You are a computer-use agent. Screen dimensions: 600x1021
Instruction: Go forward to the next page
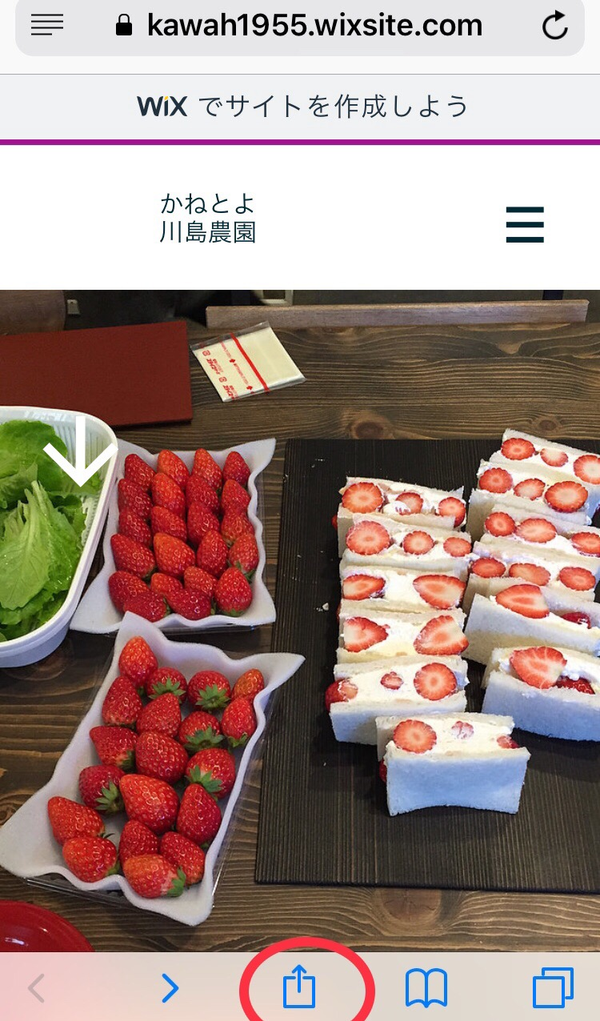[170, 988]
